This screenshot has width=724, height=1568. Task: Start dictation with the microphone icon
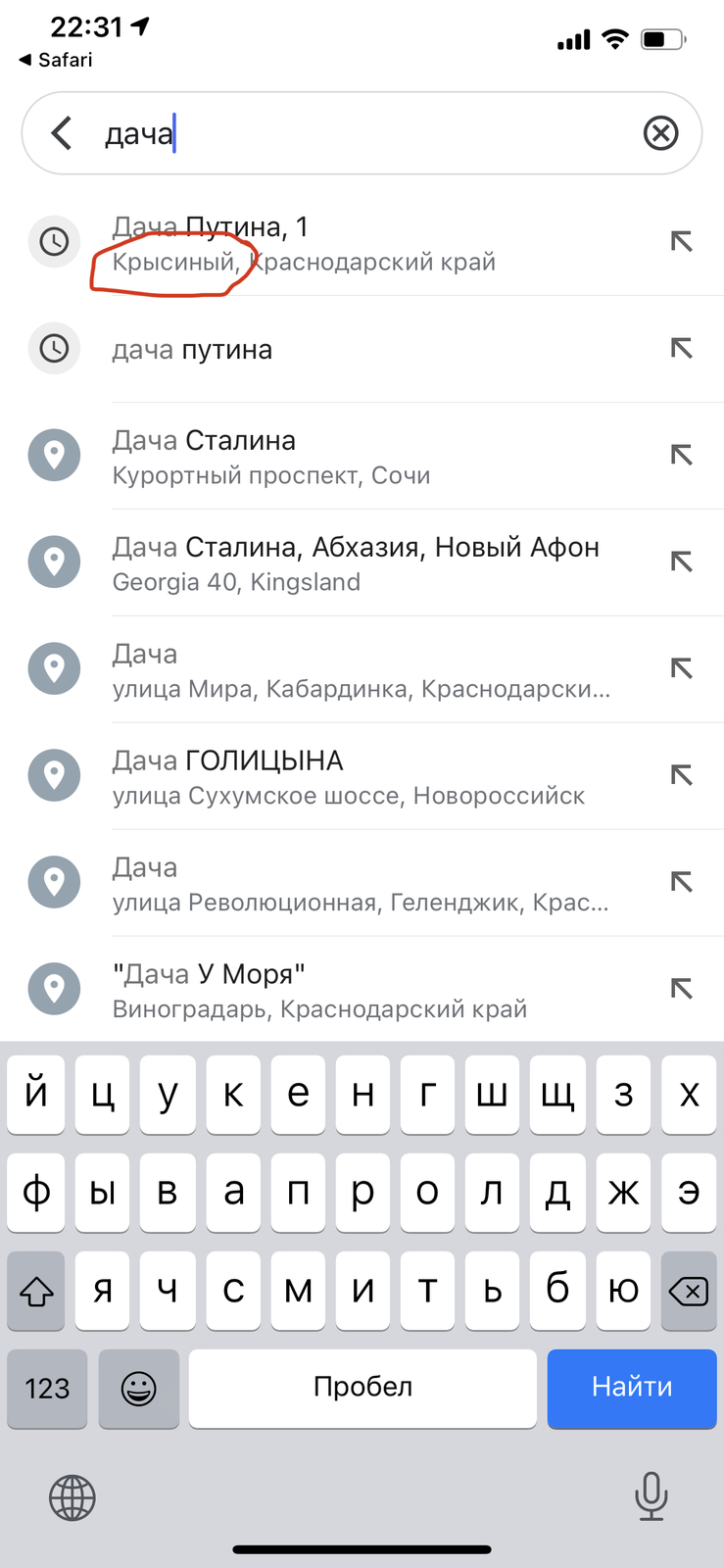(x=651, y=1496)
